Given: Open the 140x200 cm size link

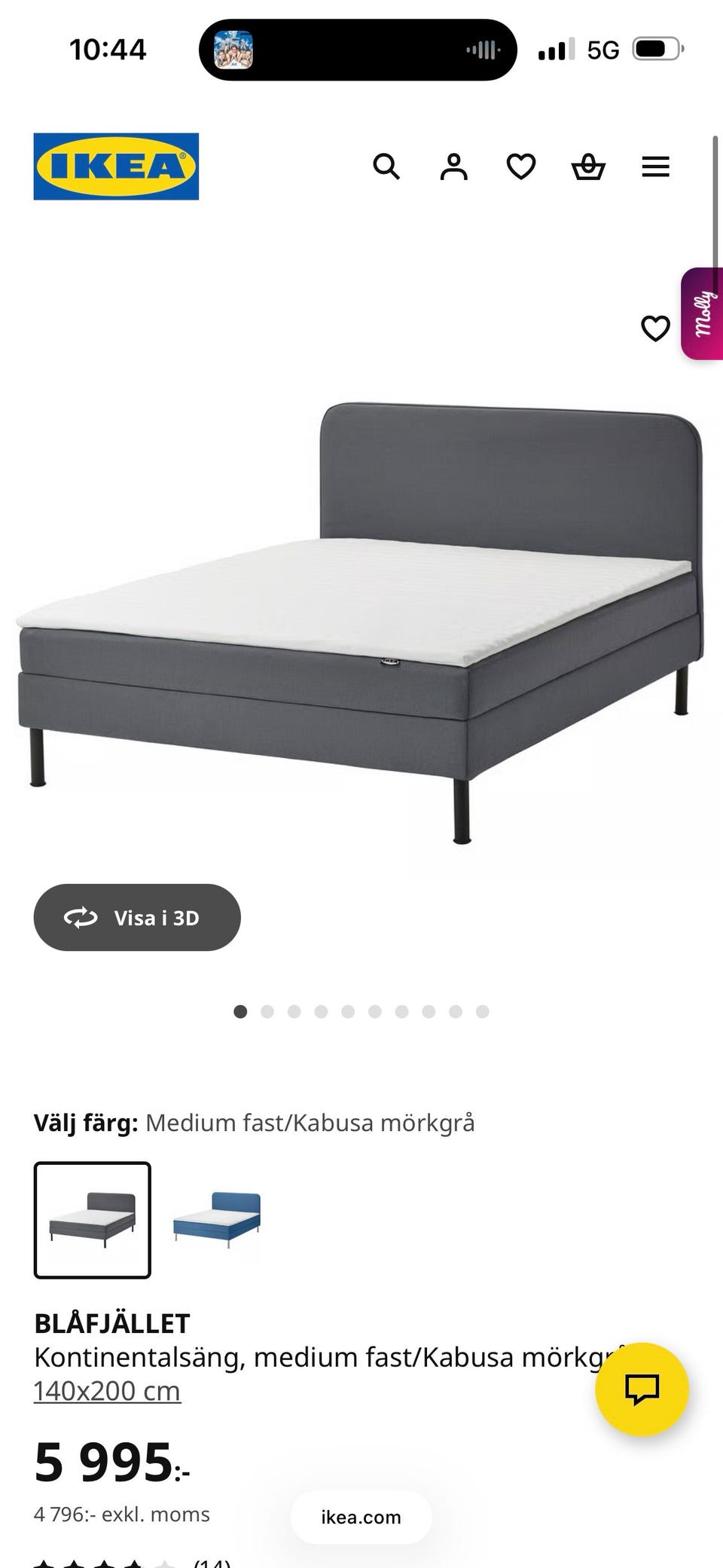Looking at the screenshot, I should click(107, 1391).
